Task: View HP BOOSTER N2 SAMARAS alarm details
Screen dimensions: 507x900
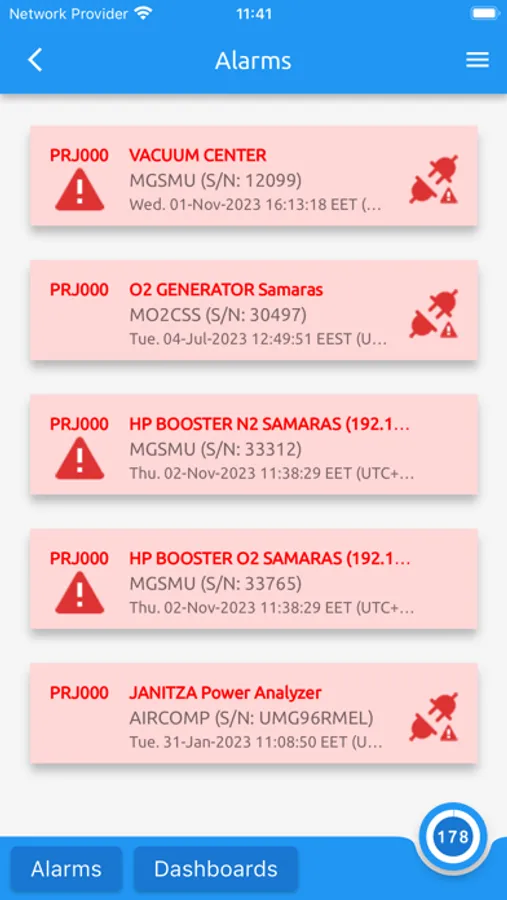Action: point(254,444)
